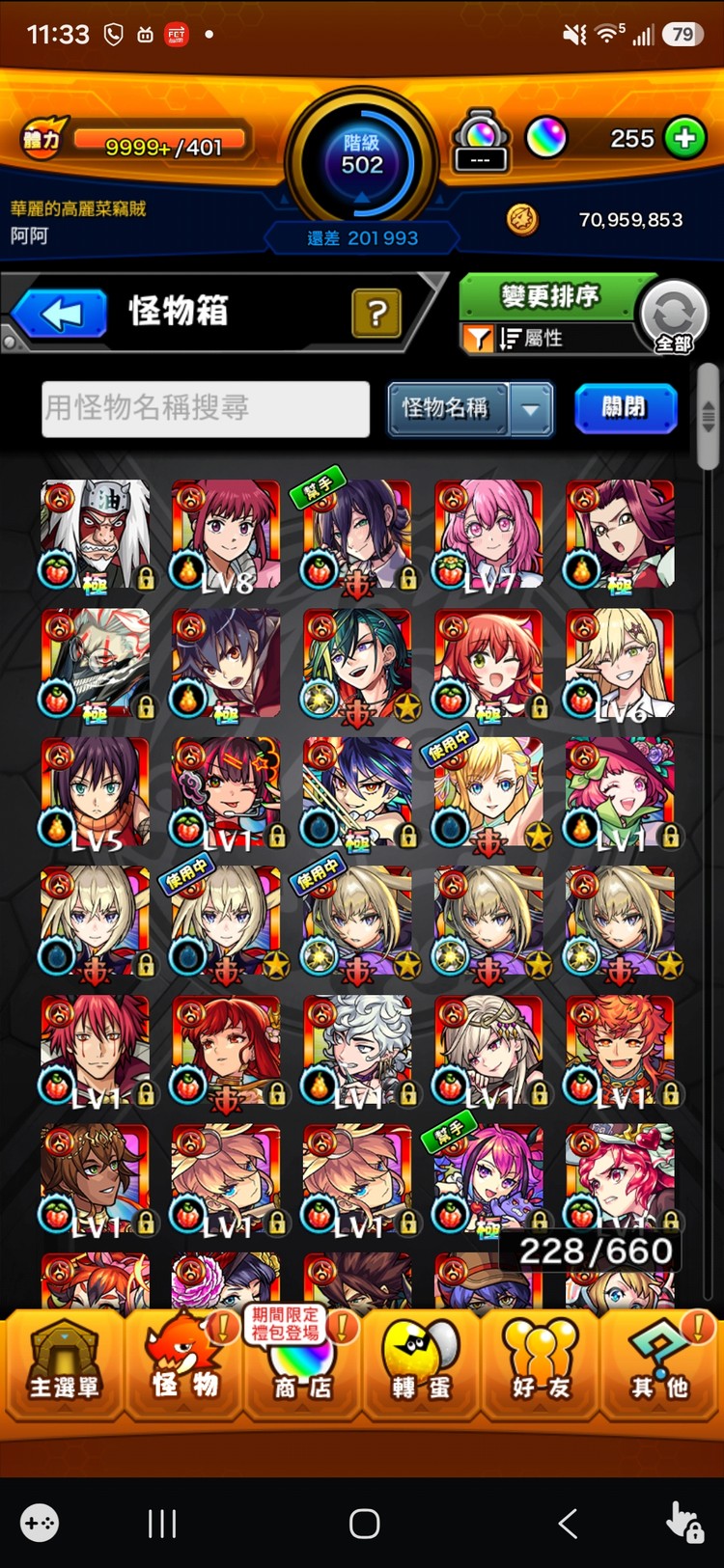Focus the 用怪物名稱搜尋 search field
The height and width of the screenshot is (1568, 724).
coord(206,408)
